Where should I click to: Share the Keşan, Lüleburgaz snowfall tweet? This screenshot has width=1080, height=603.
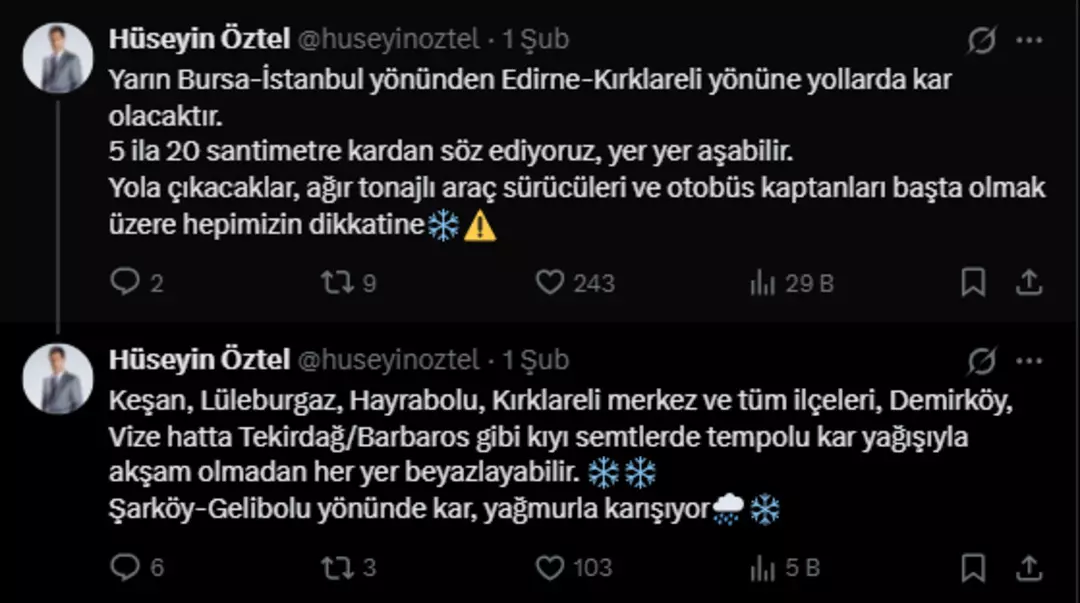click(x=1029, y=568)
